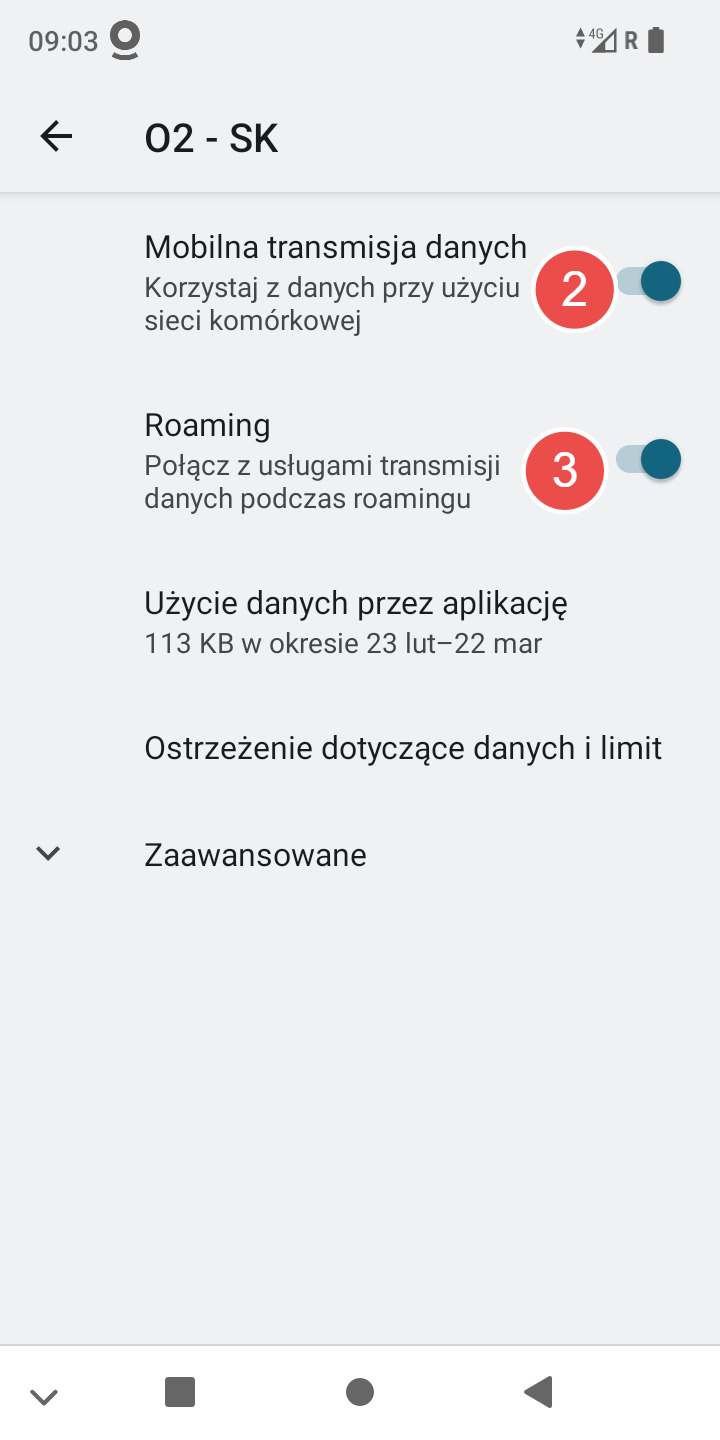Go back from O2 - SK settings
The image size is (720, 1440).
point(57,137)
